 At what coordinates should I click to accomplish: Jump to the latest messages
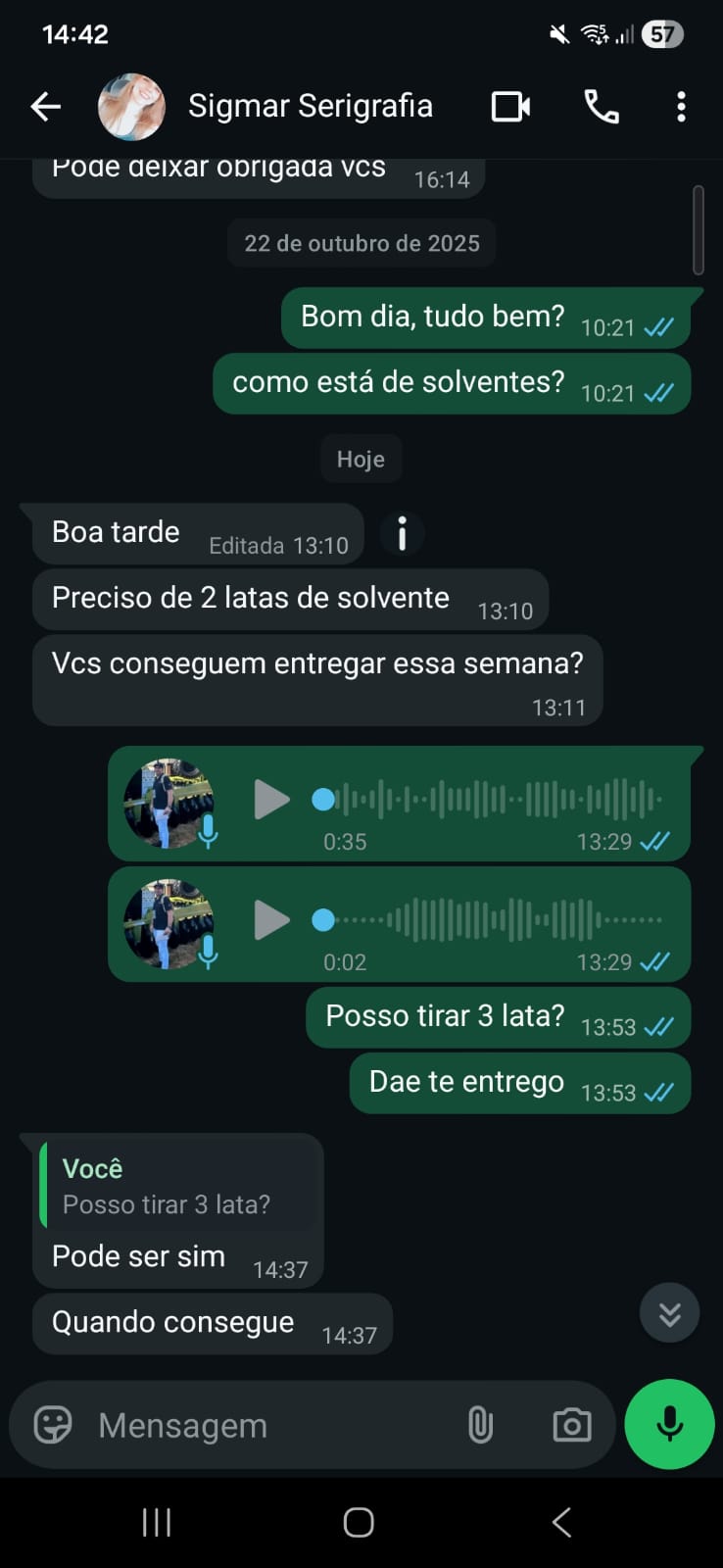tap(669, 1313)
